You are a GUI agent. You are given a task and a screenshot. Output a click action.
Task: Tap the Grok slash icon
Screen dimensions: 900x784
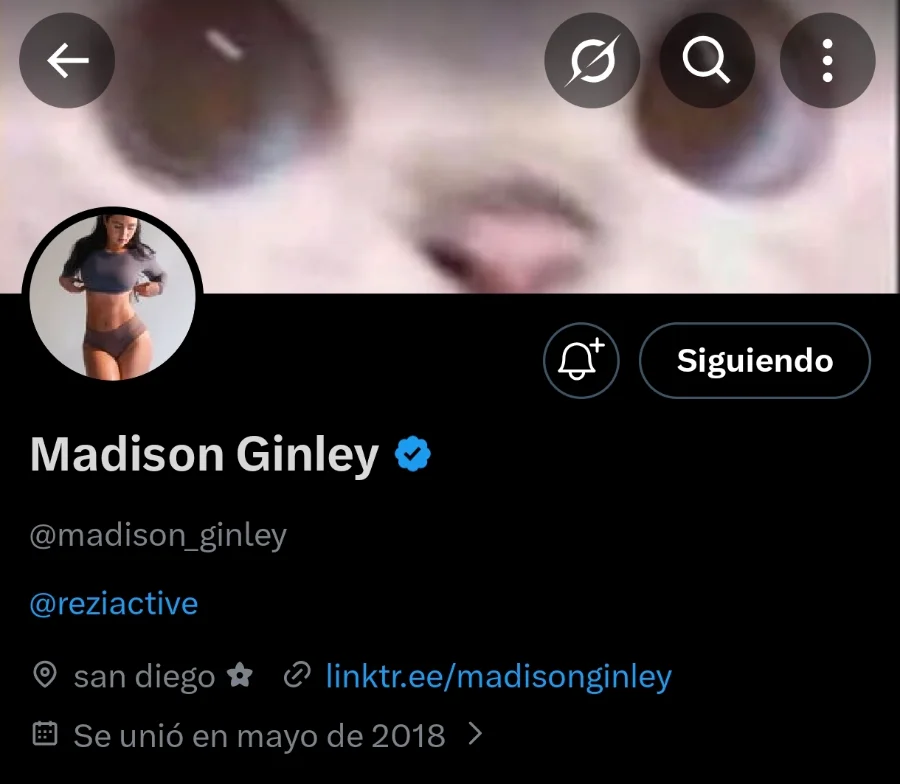[592, 61]
